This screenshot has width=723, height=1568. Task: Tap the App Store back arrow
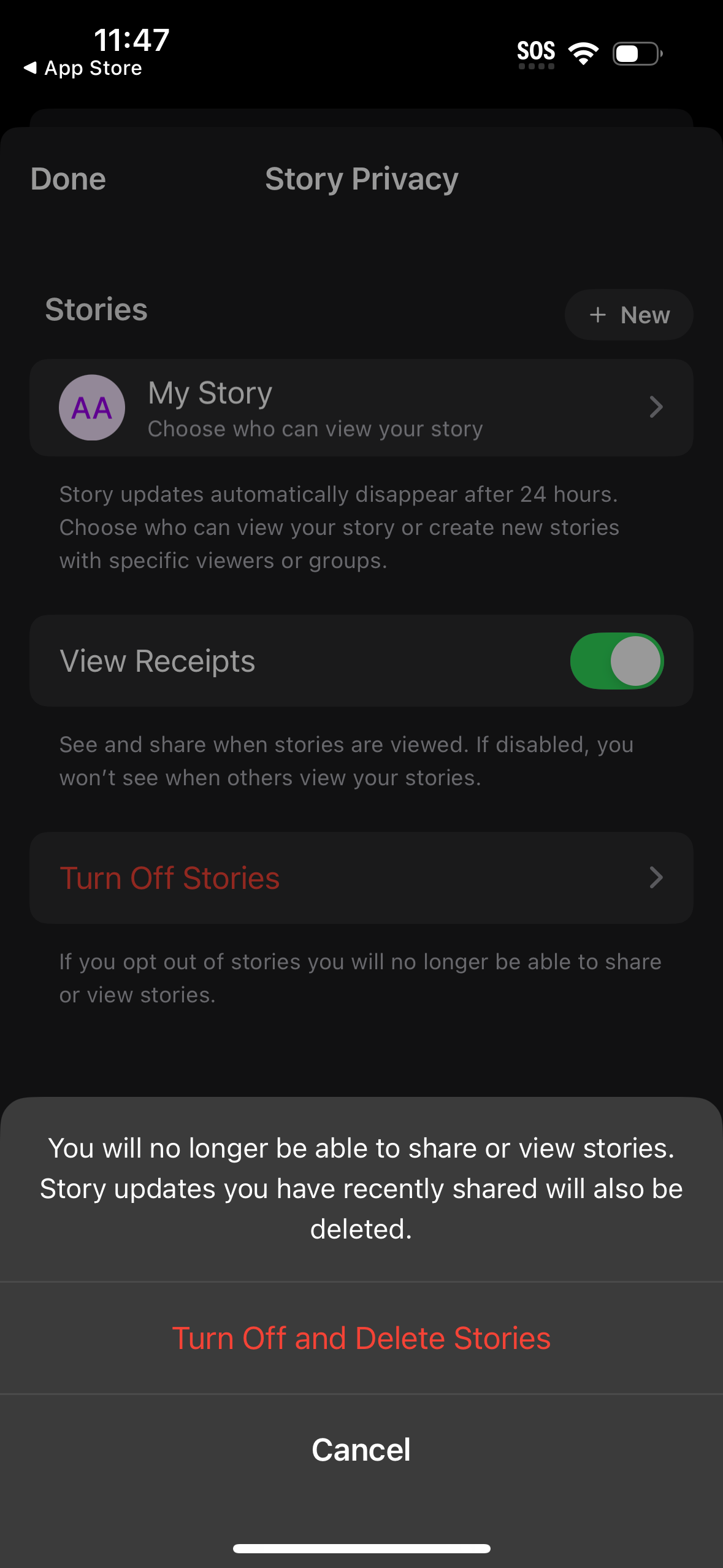pos(85,67)
